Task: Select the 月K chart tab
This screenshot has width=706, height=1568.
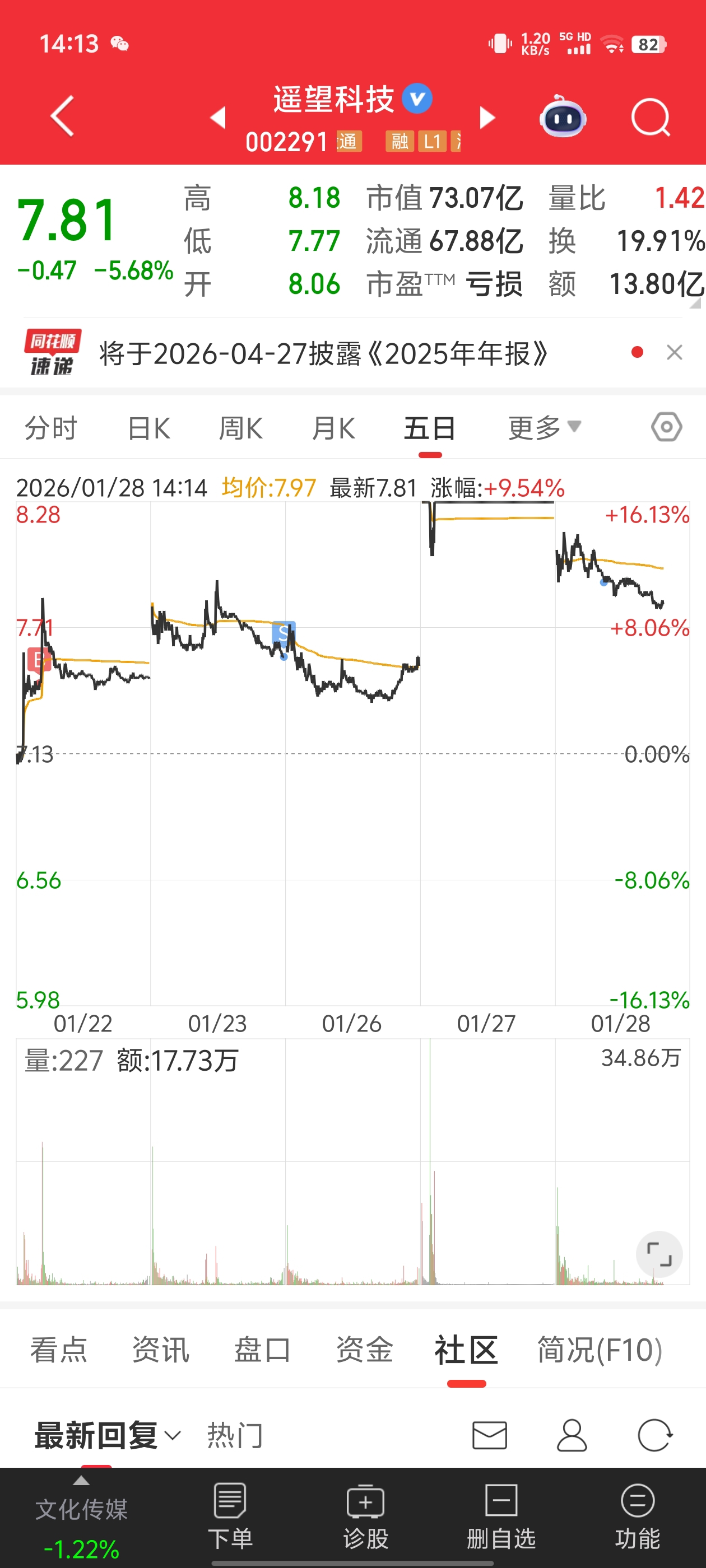Action: pyautogui.click(x=333, y=428)
